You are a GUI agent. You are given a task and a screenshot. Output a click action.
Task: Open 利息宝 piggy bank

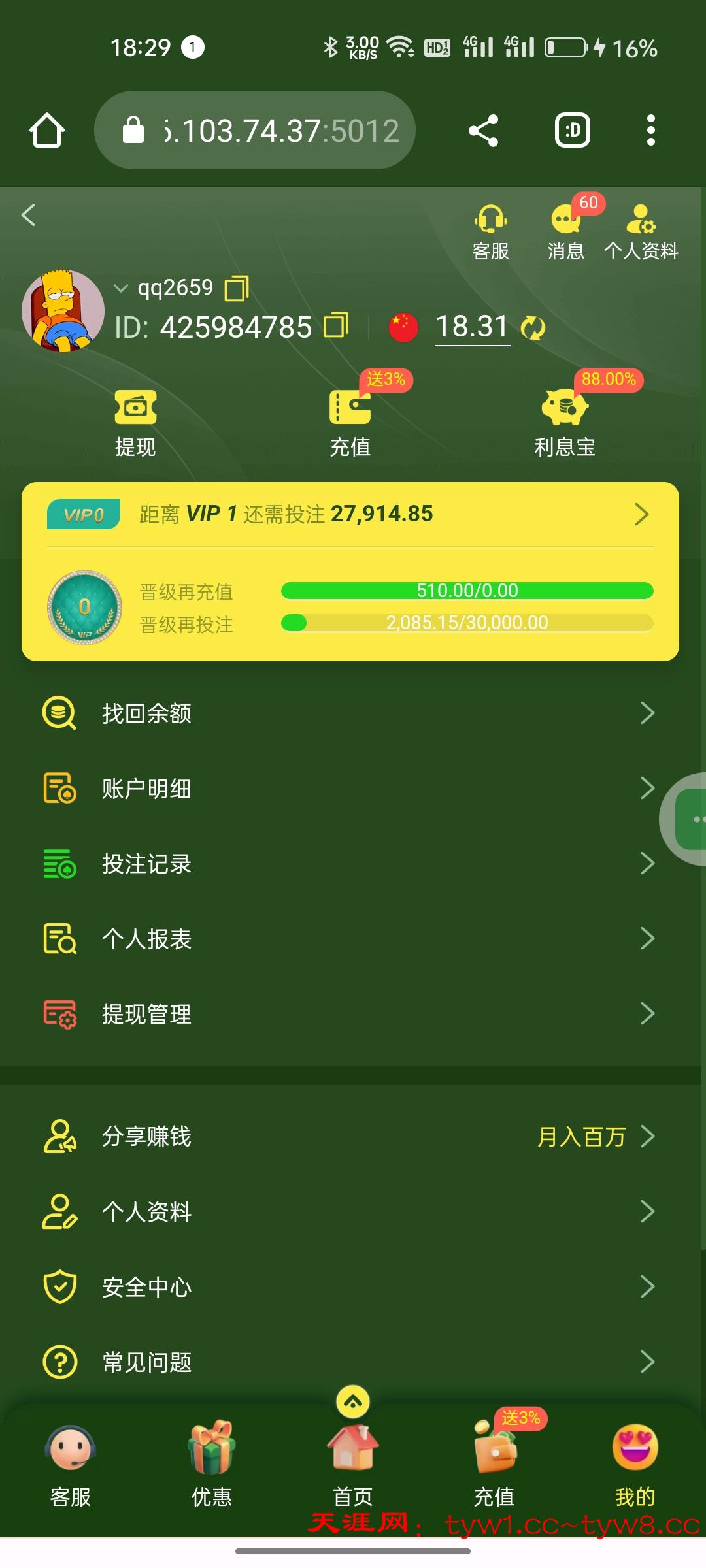564,423
